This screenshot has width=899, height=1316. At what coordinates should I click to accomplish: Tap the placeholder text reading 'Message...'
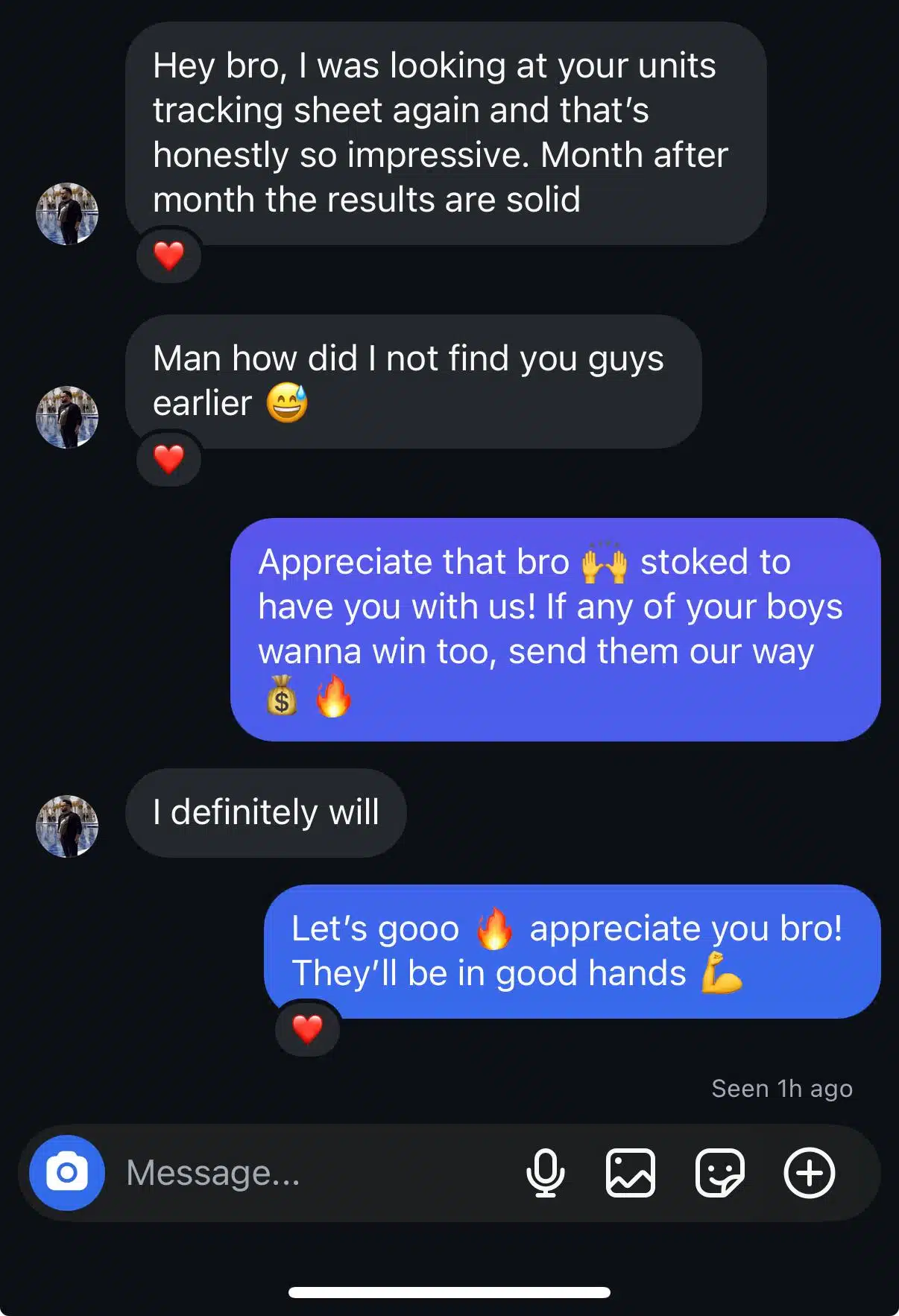pos(213,1173)
